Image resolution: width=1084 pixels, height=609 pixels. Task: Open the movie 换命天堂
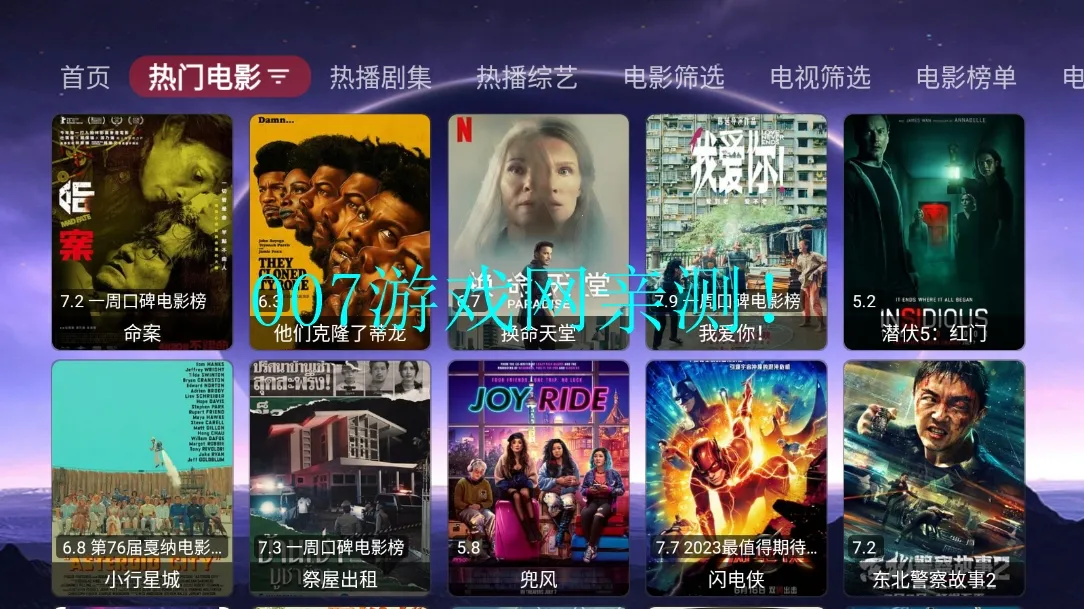[x=538, y=232]
